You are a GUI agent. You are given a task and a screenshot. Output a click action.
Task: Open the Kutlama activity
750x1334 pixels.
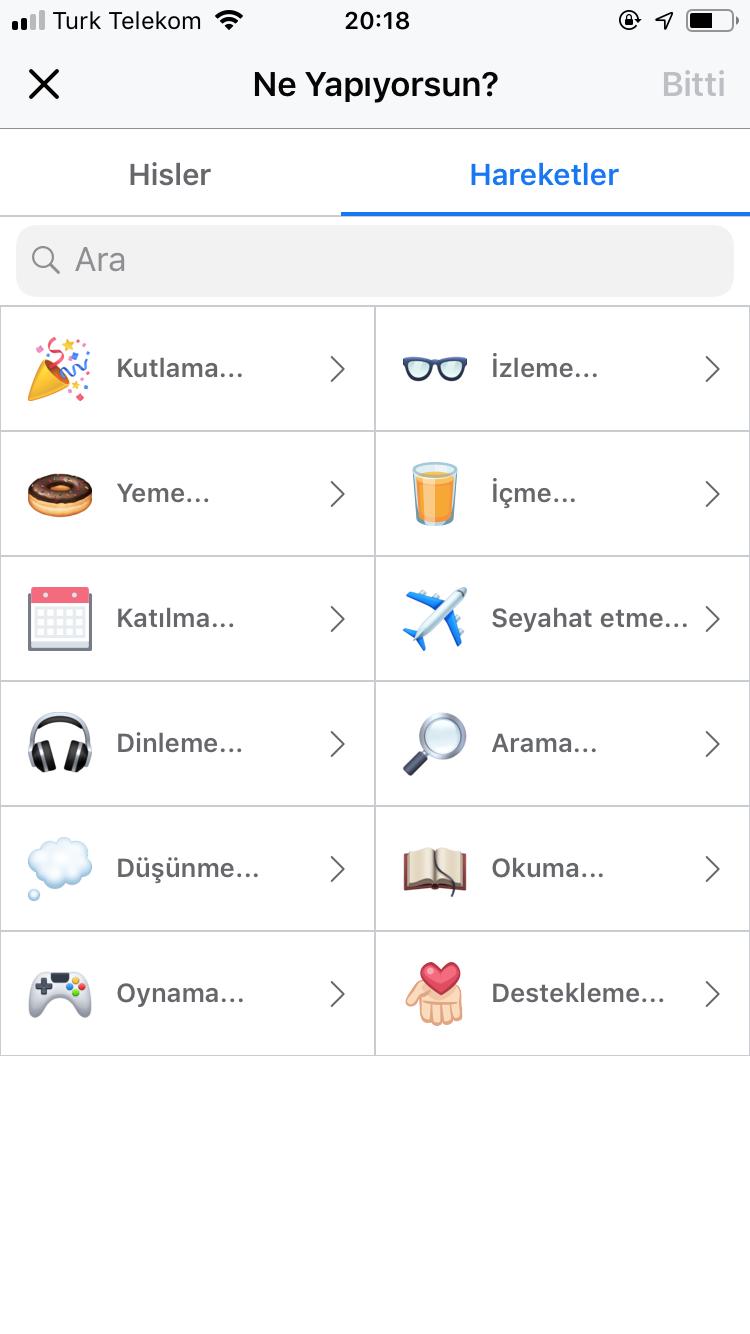(x=188, y=369)
